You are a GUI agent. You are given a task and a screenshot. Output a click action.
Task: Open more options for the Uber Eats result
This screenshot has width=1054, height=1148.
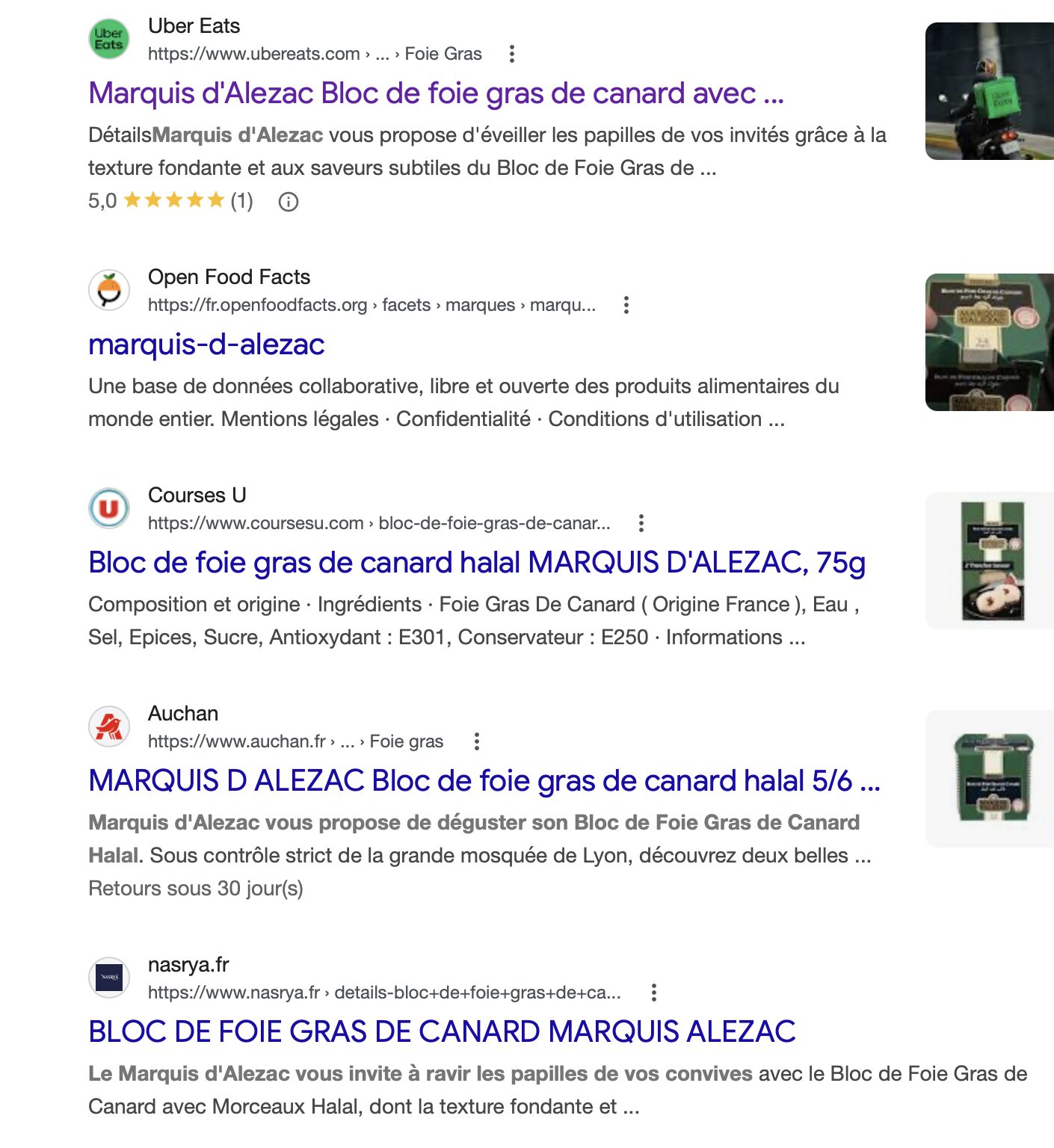click(512, 54)
